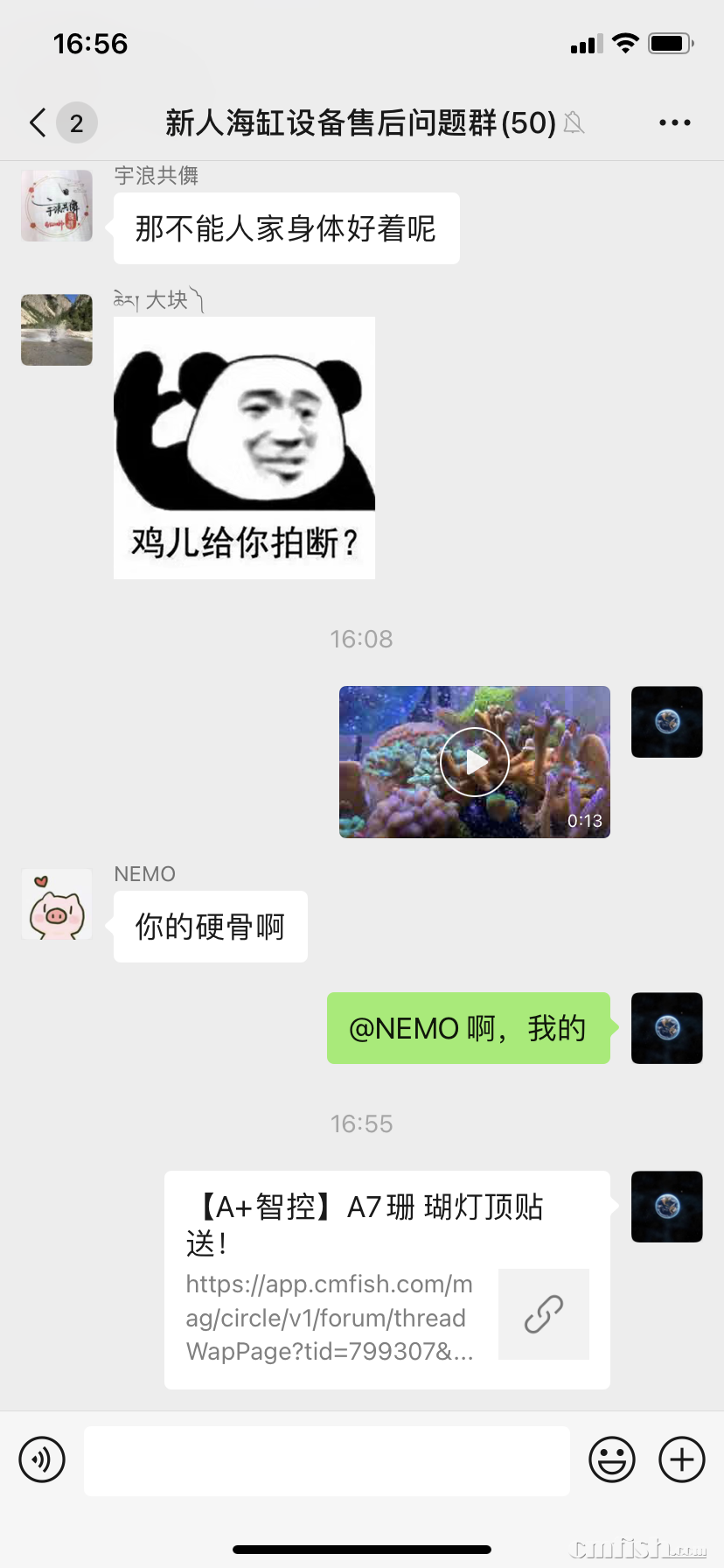The height and width of the screenshot is (1568, 724).
Task: Go back to the chat list
Action: (38, 122)
